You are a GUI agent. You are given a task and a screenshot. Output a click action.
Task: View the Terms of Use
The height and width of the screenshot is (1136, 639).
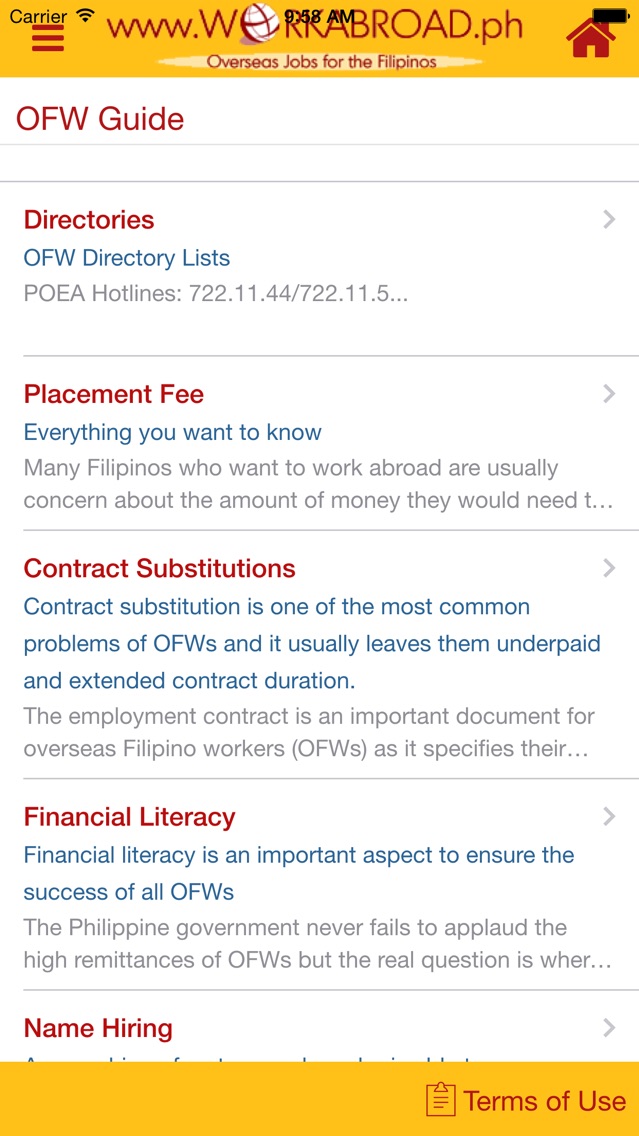526,1101
